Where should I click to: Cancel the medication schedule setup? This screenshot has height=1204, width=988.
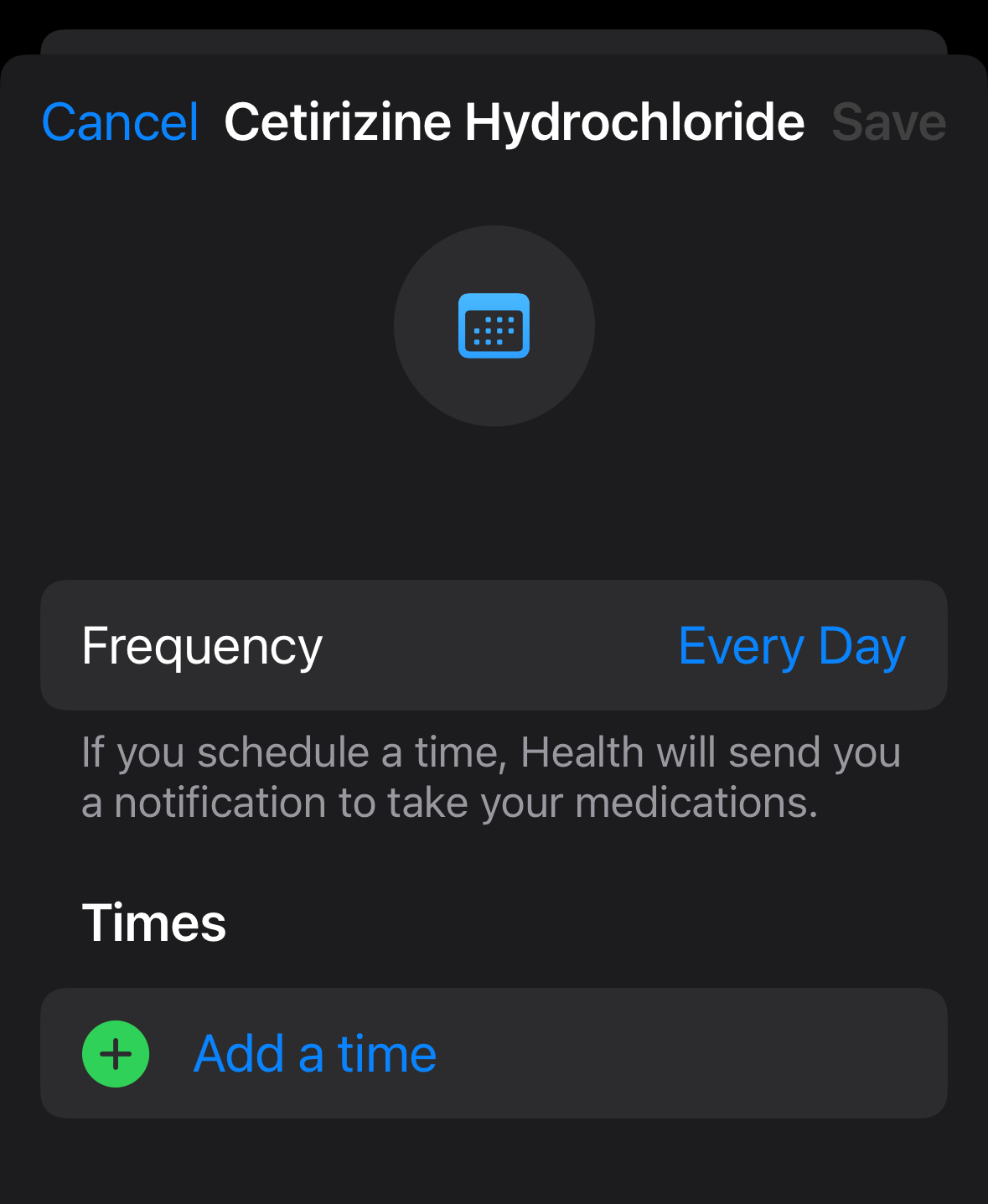pos(120,120)
